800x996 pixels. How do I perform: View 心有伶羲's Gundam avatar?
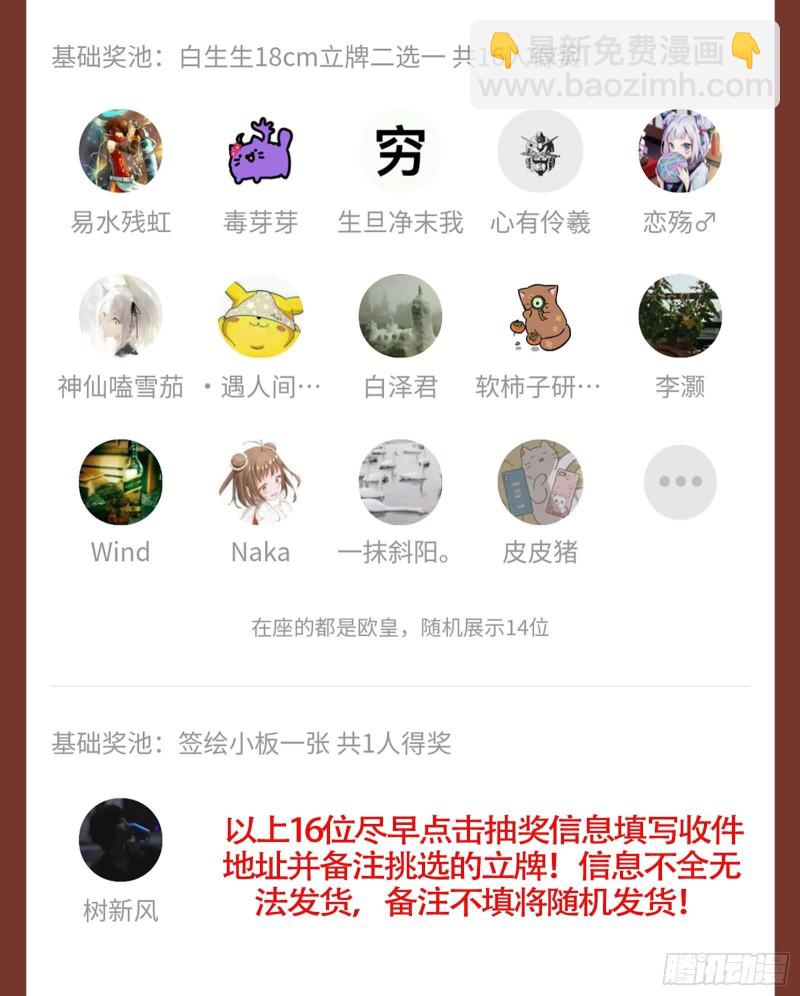coord(540,150)
